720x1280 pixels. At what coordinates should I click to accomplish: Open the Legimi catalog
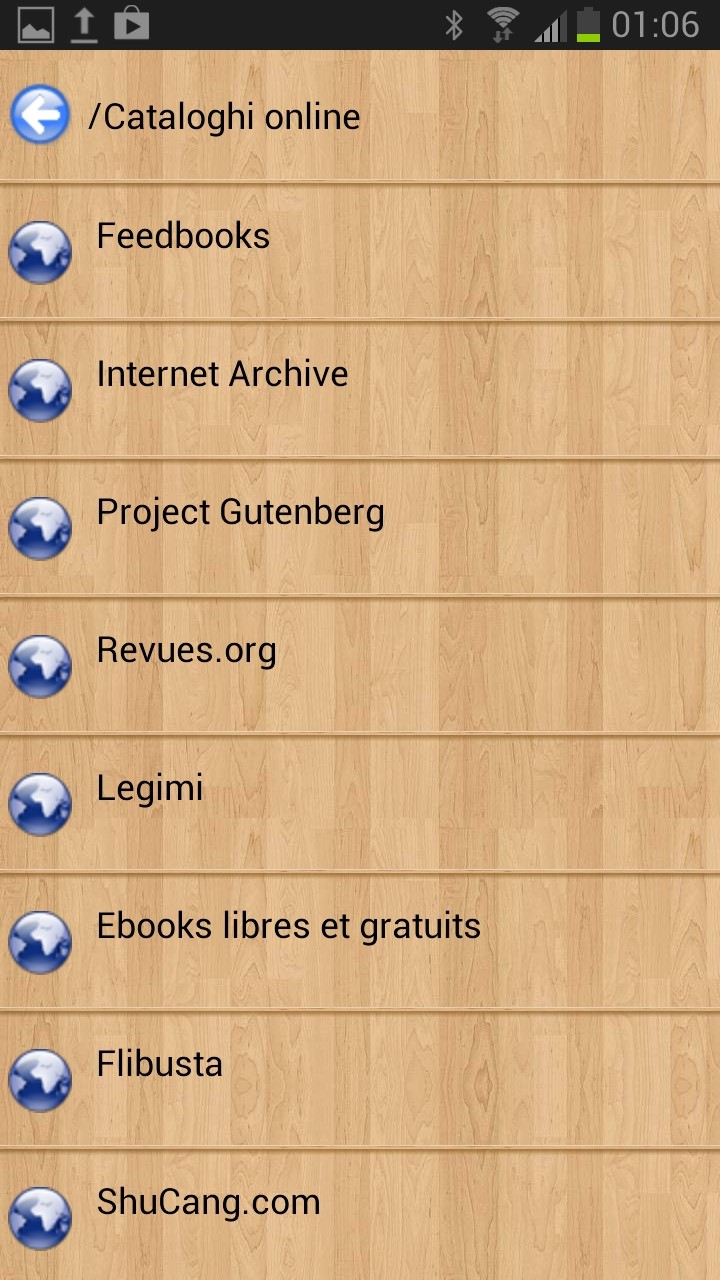[150, 789]
